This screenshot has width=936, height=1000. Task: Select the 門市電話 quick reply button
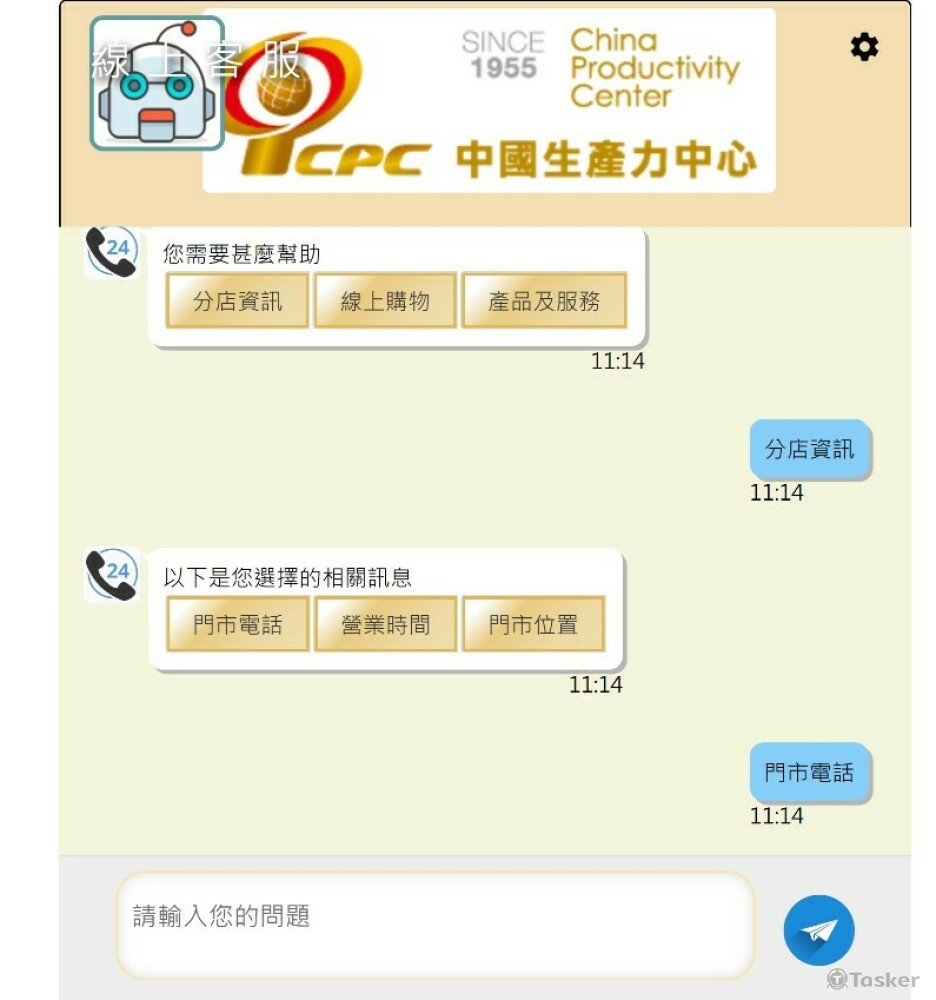click(x=238, y=625)
